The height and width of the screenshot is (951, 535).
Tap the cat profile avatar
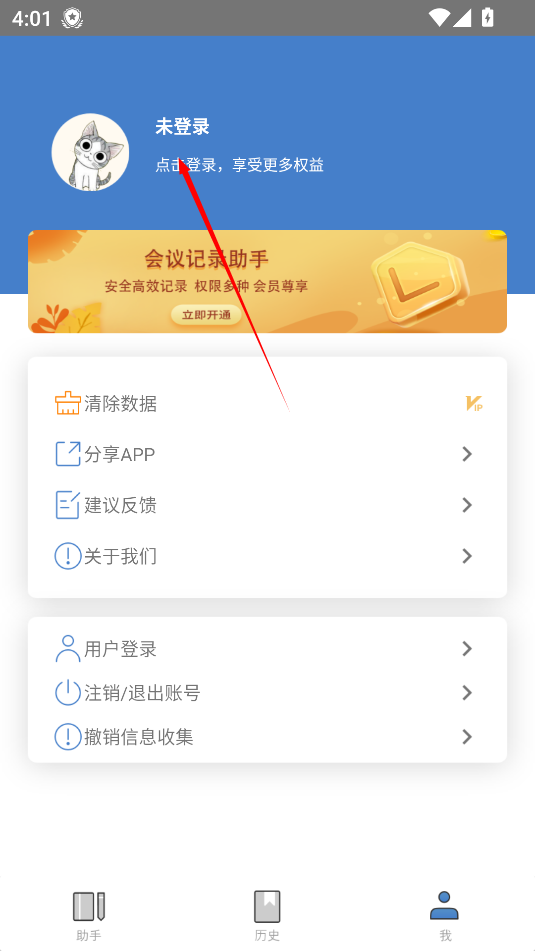coord(90,152)
